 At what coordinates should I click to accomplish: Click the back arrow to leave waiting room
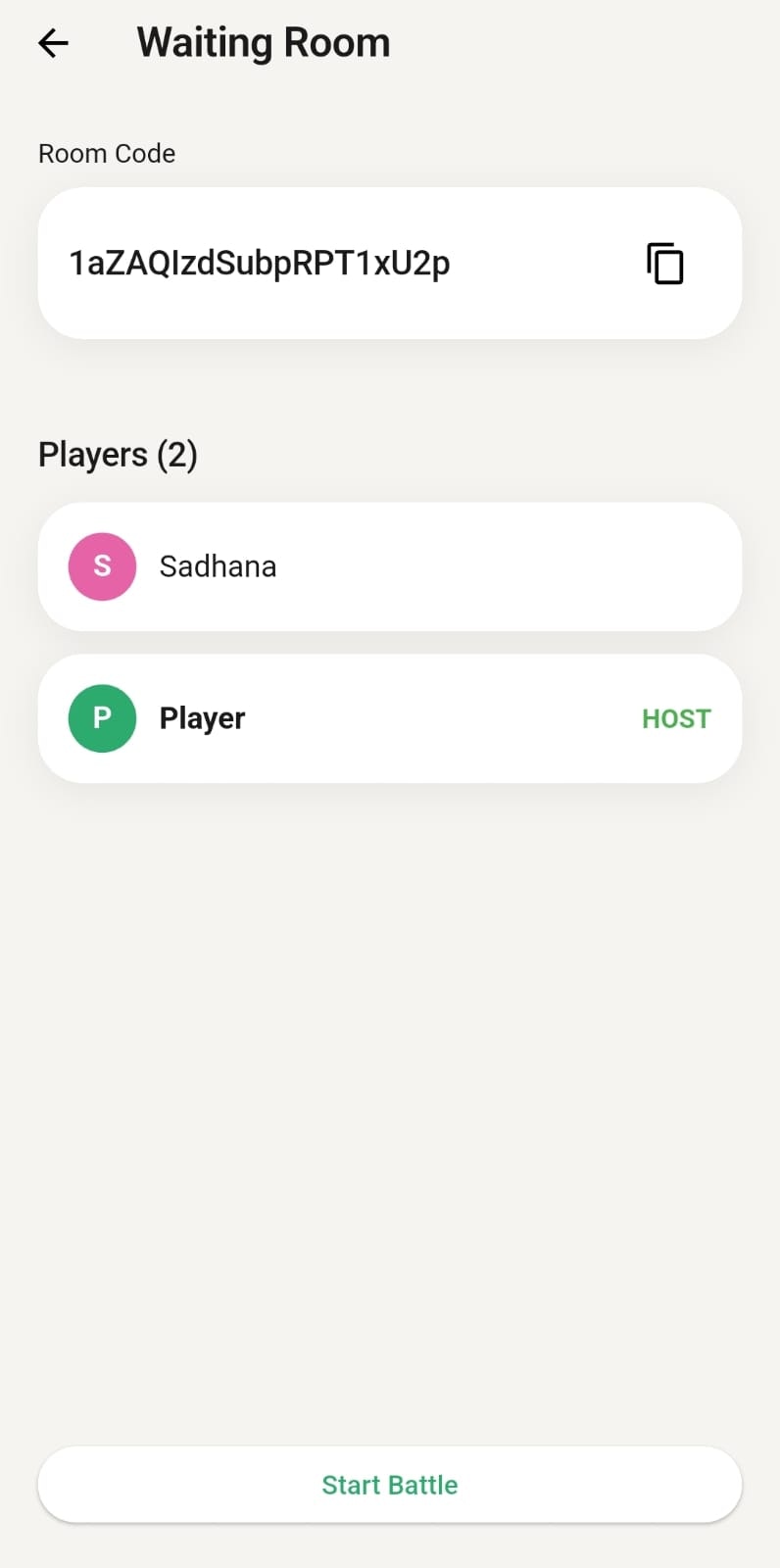coord(53,42)
